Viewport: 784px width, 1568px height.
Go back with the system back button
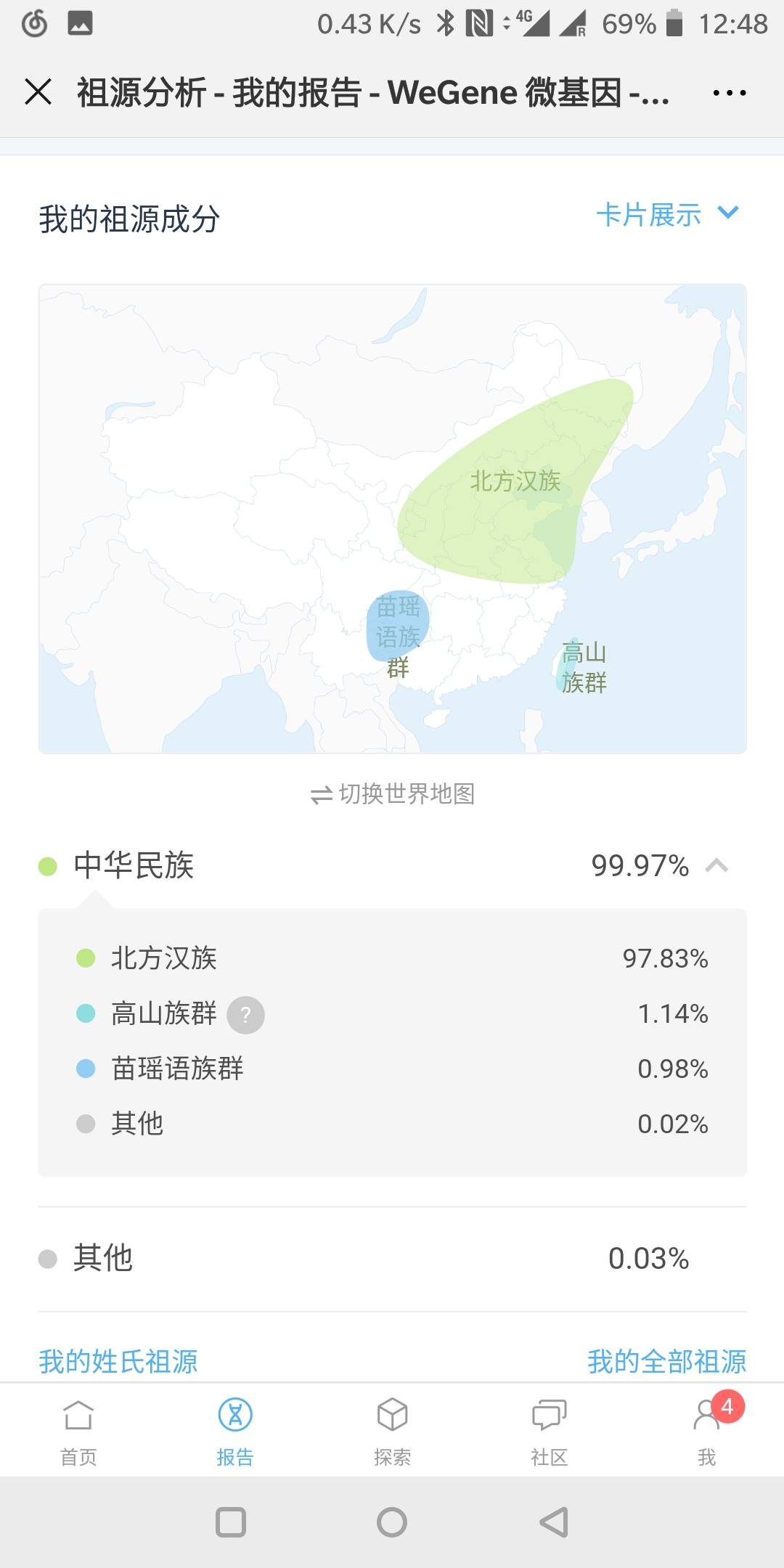pyautogui.click(x=554, y=1522)
